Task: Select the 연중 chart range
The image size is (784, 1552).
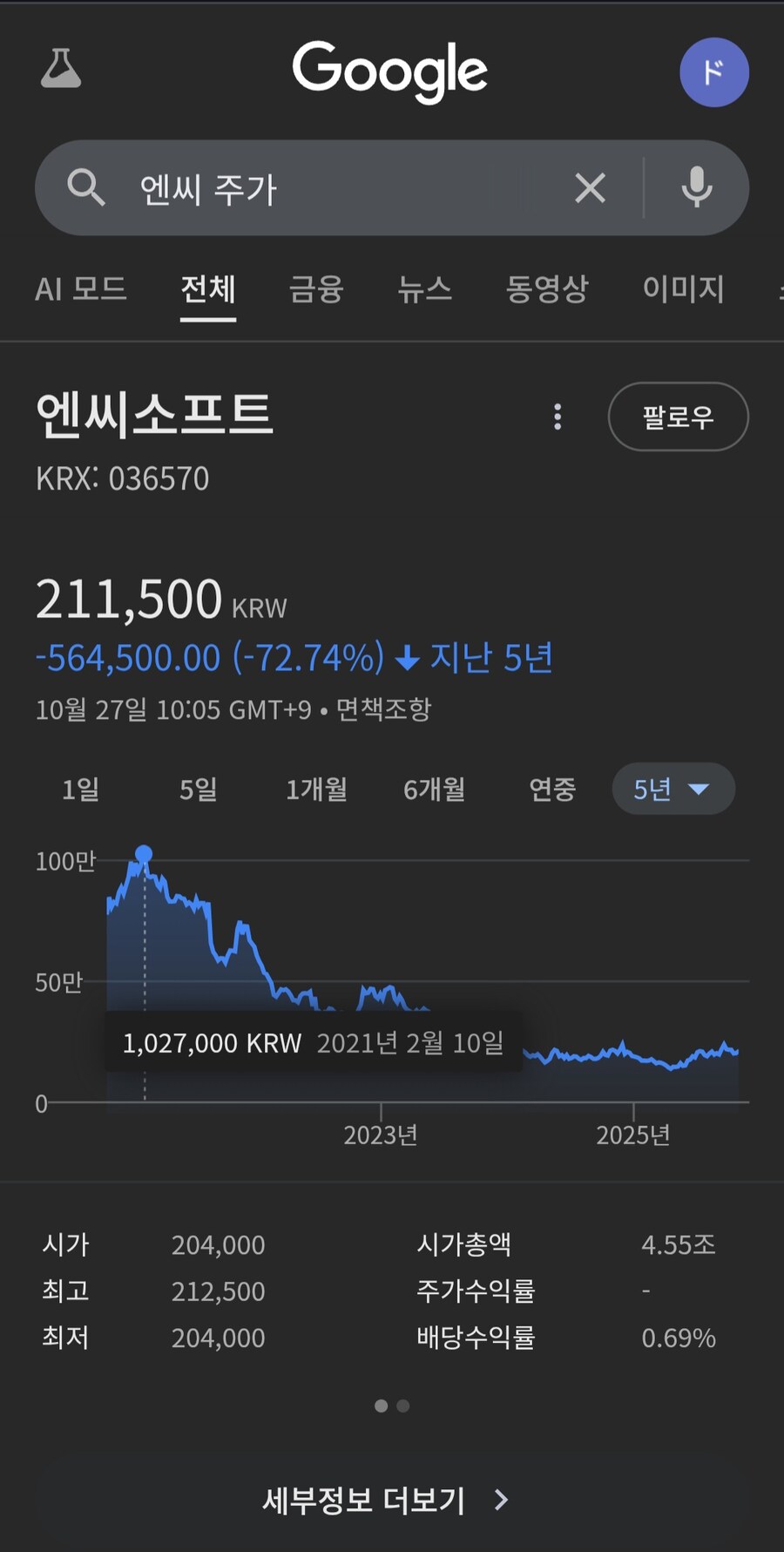Action: pyautogui.click(x=552, y=790)
